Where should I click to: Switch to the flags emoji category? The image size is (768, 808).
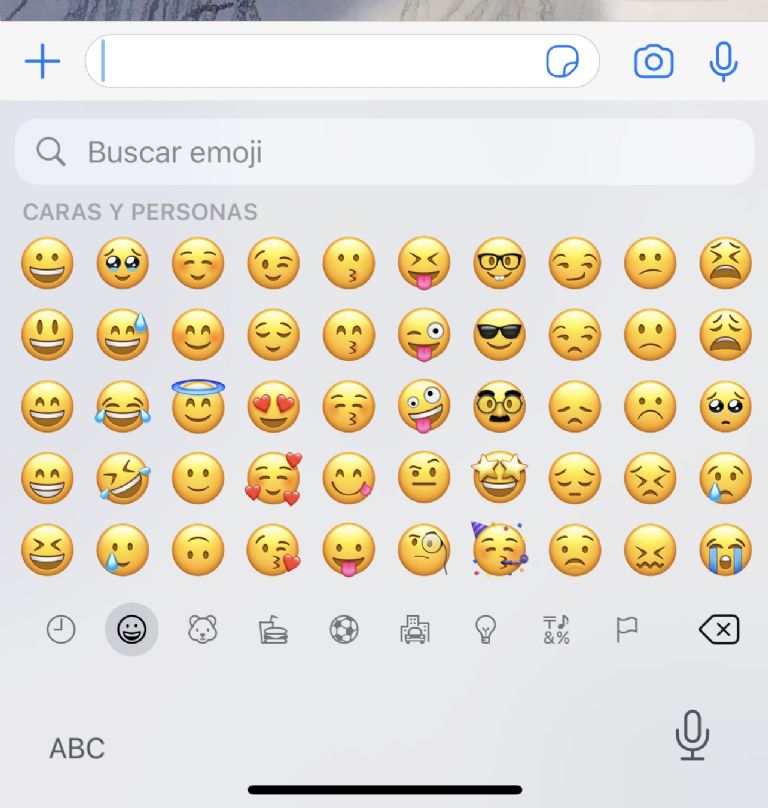coord(627,629)
